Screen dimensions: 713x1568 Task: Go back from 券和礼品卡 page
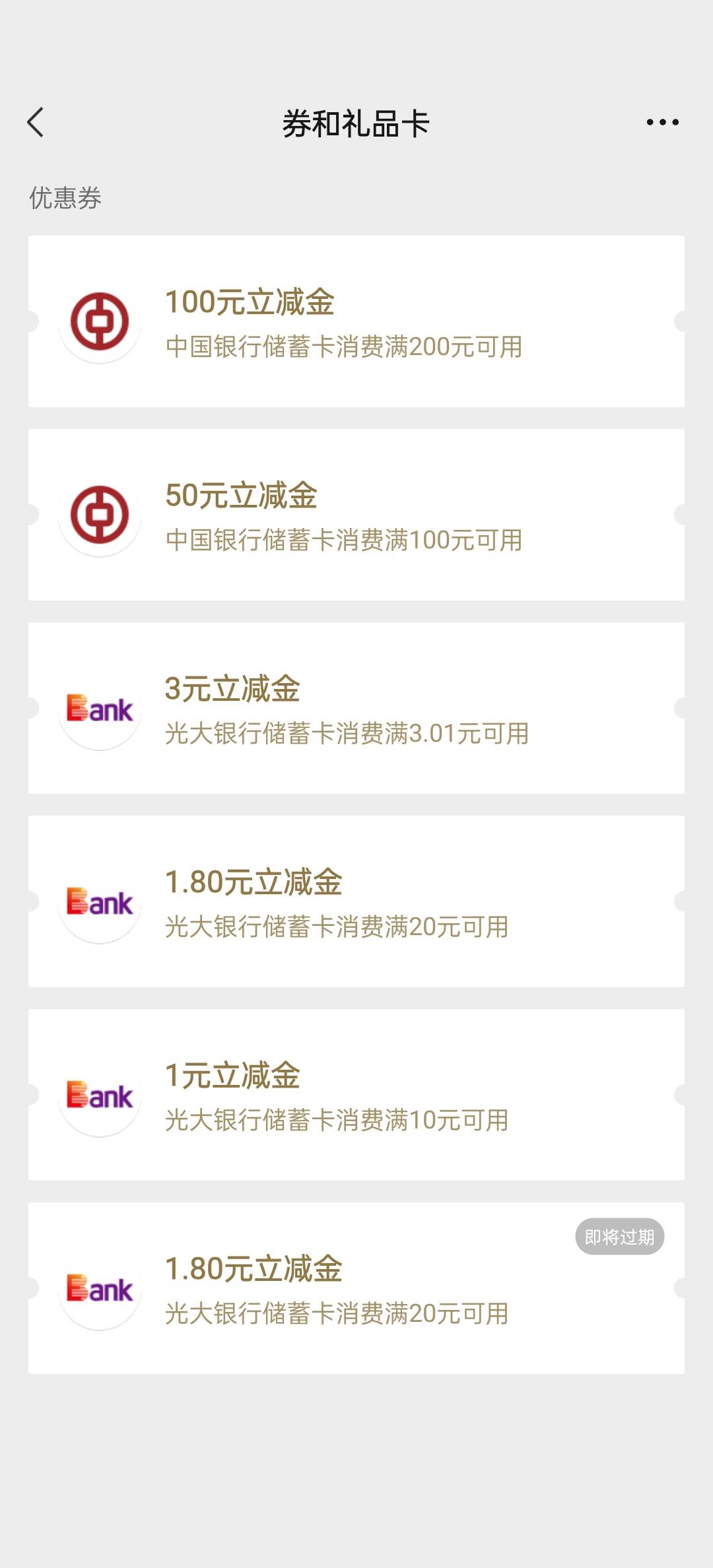point(36,123)
